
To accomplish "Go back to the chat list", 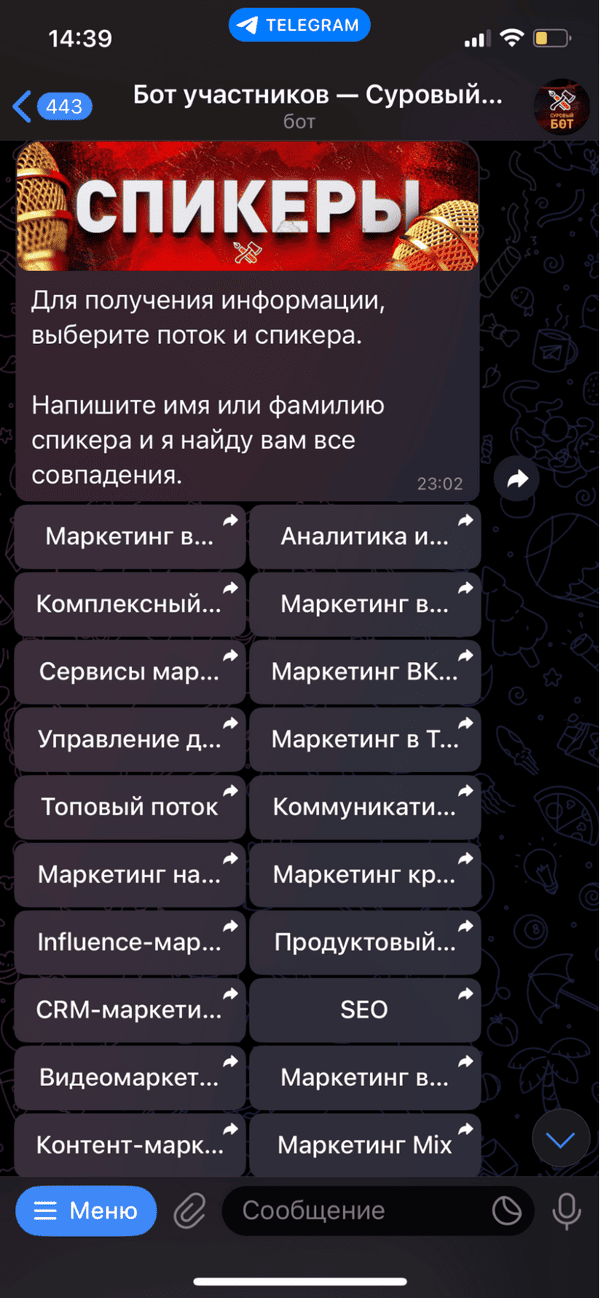I will click(50, 106).
